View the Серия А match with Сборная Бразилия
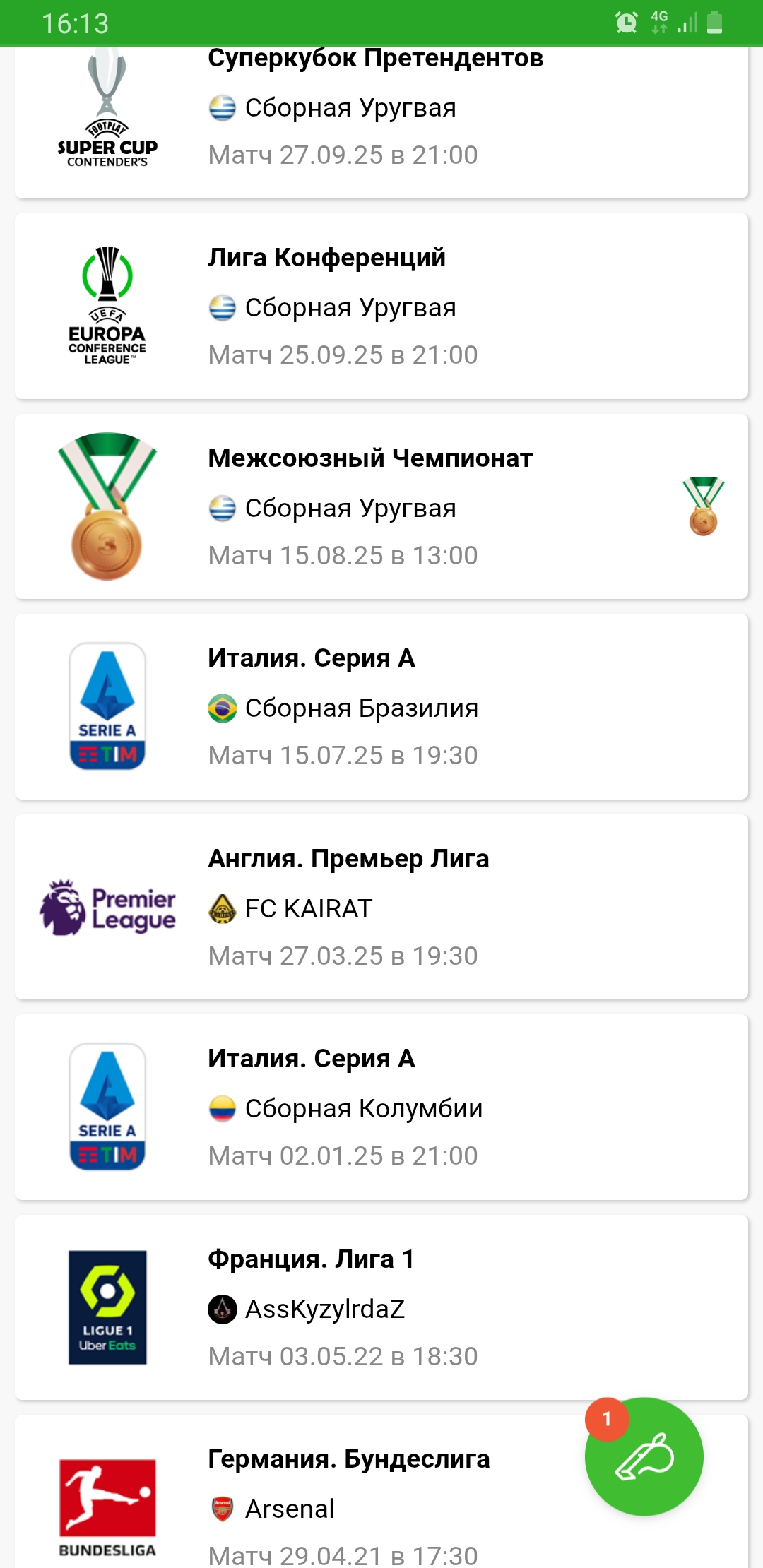Viewport: 763px width, 1568px height. [381, 706]
